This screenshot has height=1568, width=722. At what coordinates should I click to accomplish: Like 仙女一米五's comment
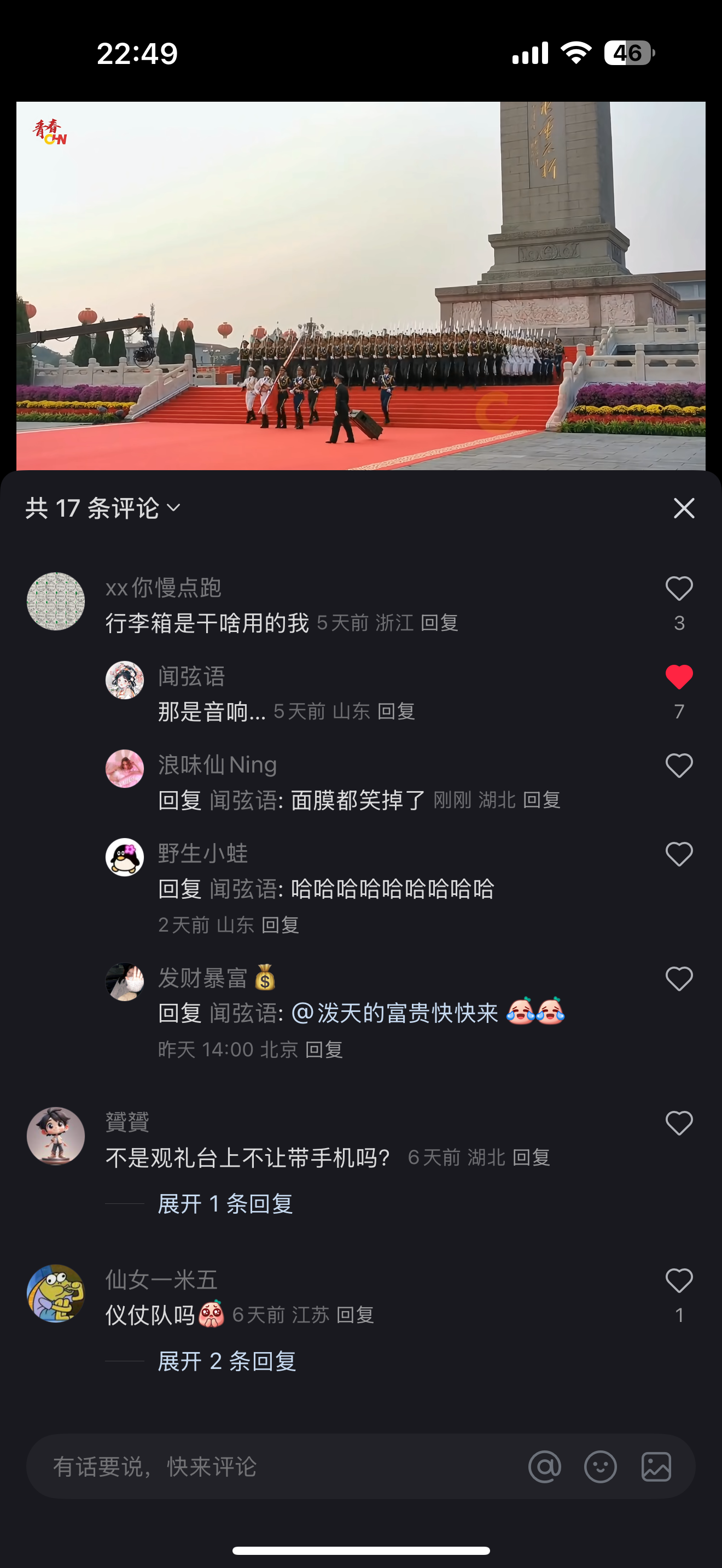click(679, 1280)
